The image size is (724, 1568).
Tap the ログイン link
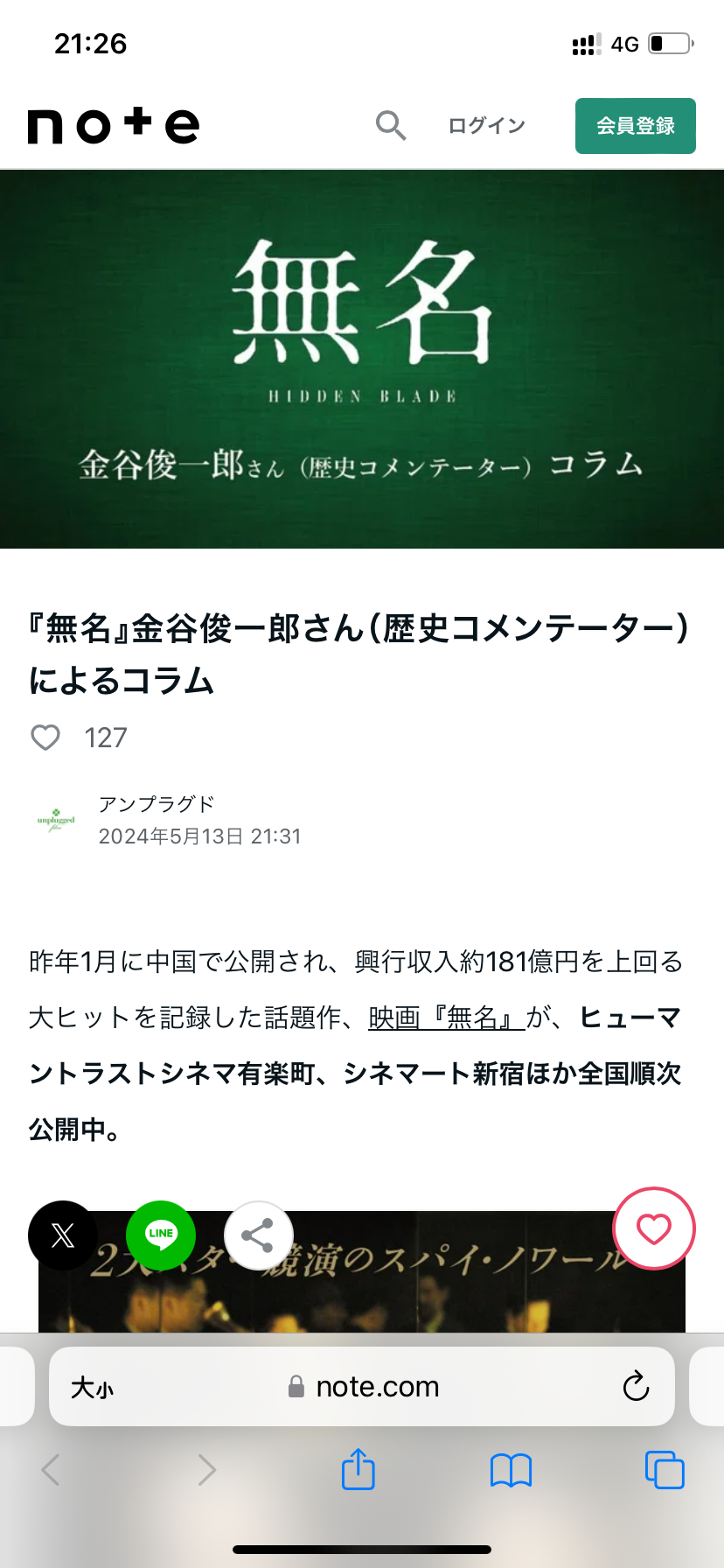[486, 126]
